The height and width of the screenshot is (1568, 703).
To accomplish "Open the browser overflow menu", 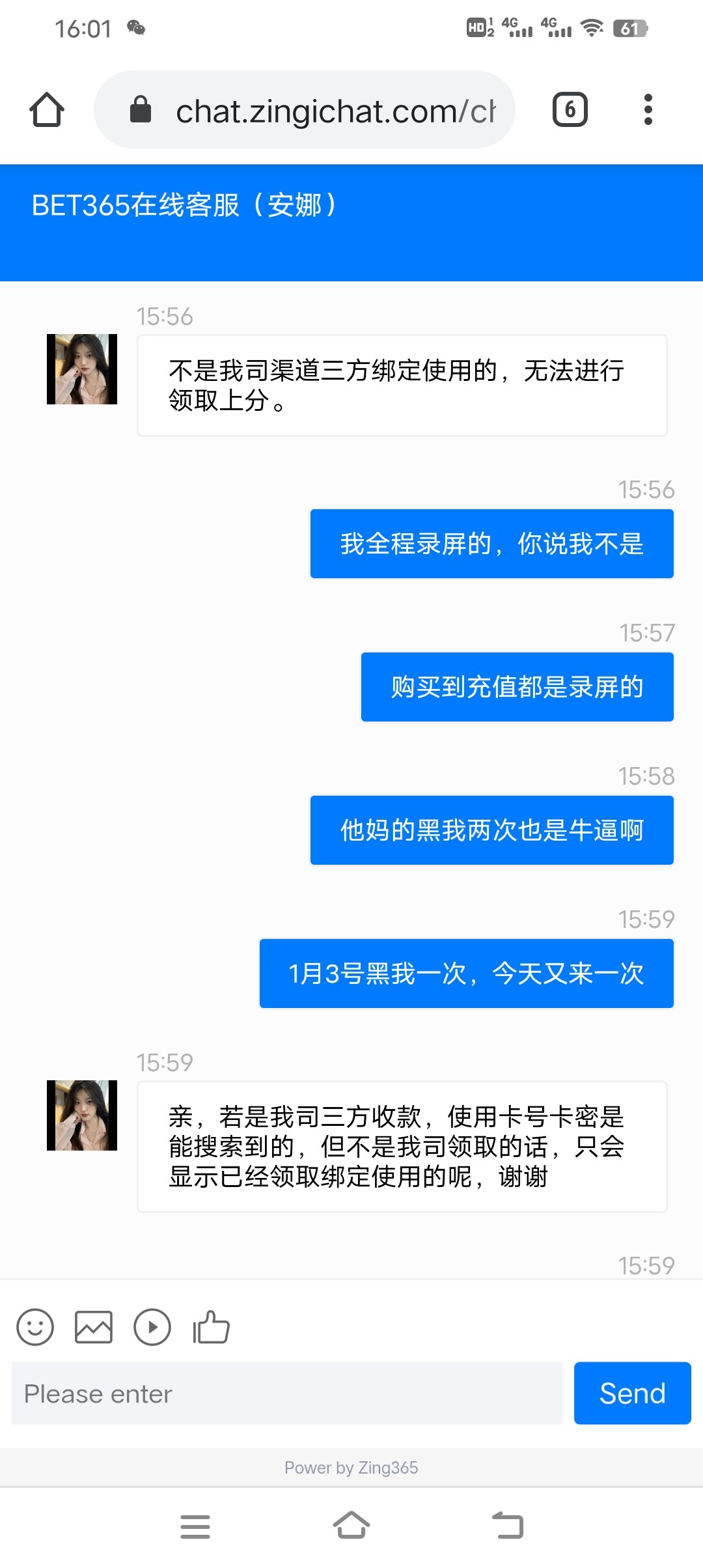I will pos(647,109).
